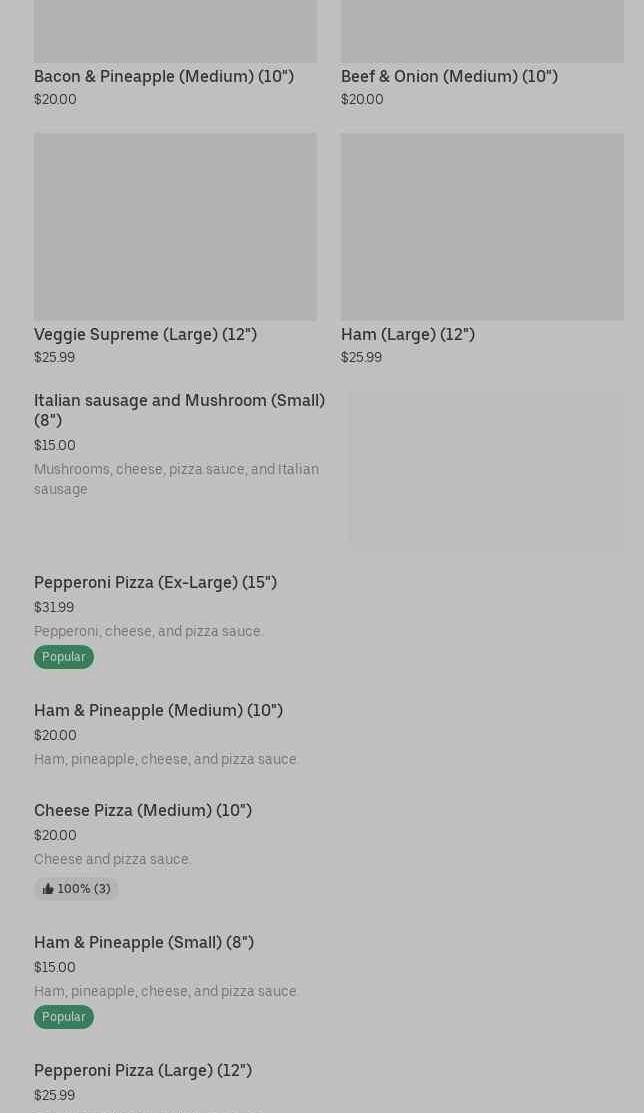The width and height of the screenshot is (644, 1113).
Task: Choose Pepperoni Pizza (Ex-Large) 15"
Action: 155,582
